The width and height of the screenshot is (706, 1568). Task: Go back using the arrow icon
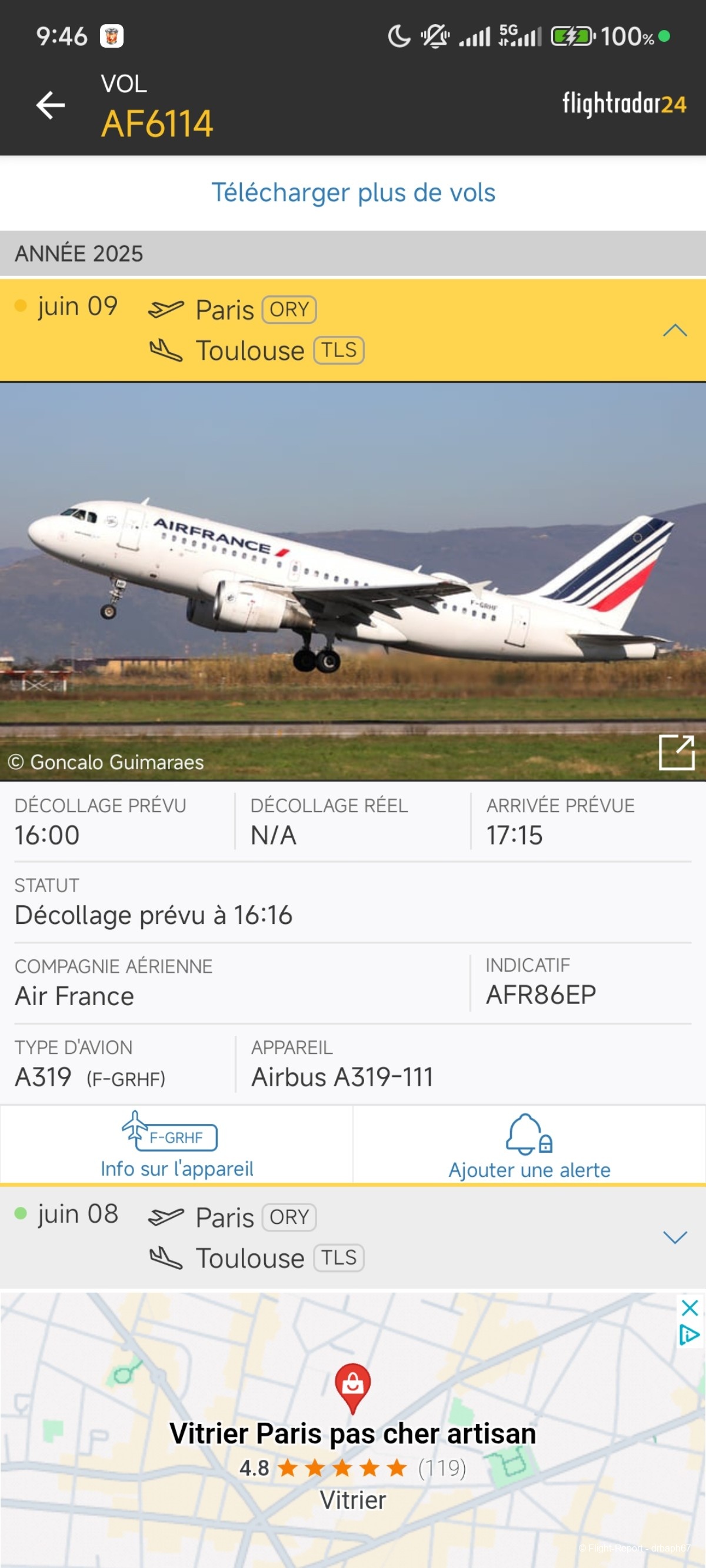[x=51, y=105]
